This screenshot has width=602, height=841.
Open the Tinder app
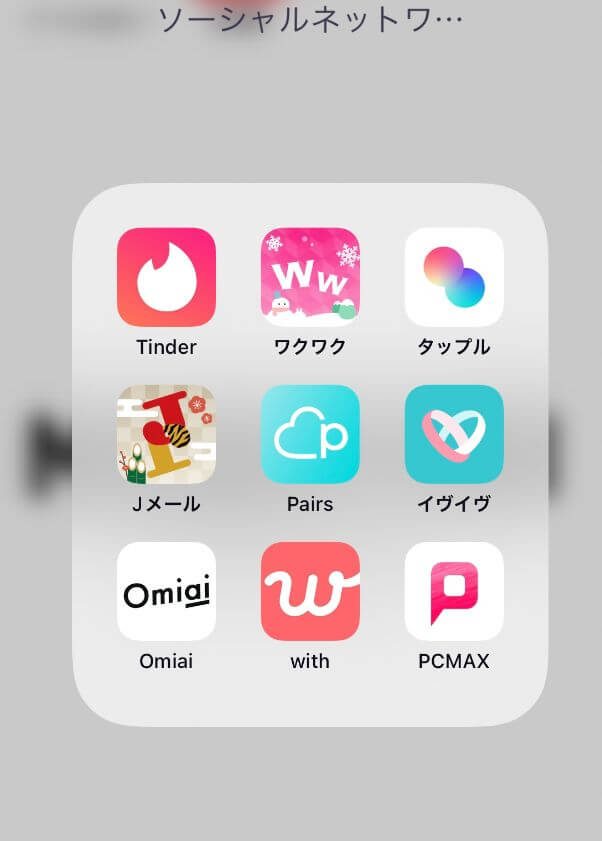point(166,277)
